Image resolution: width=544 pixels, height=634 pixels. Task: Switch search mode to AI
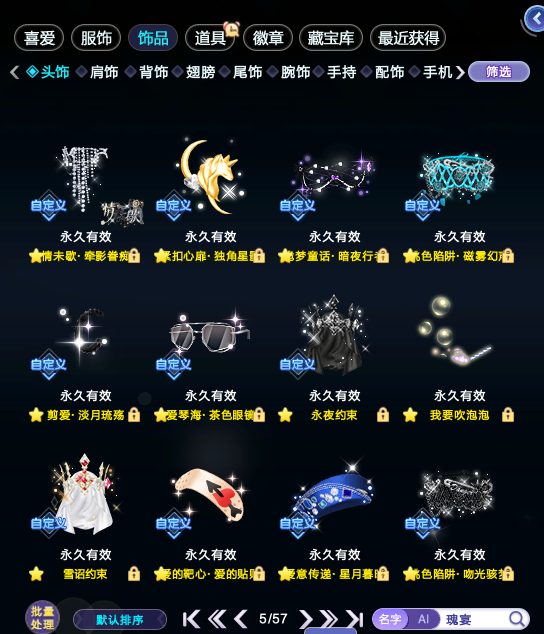pos(423,619)
